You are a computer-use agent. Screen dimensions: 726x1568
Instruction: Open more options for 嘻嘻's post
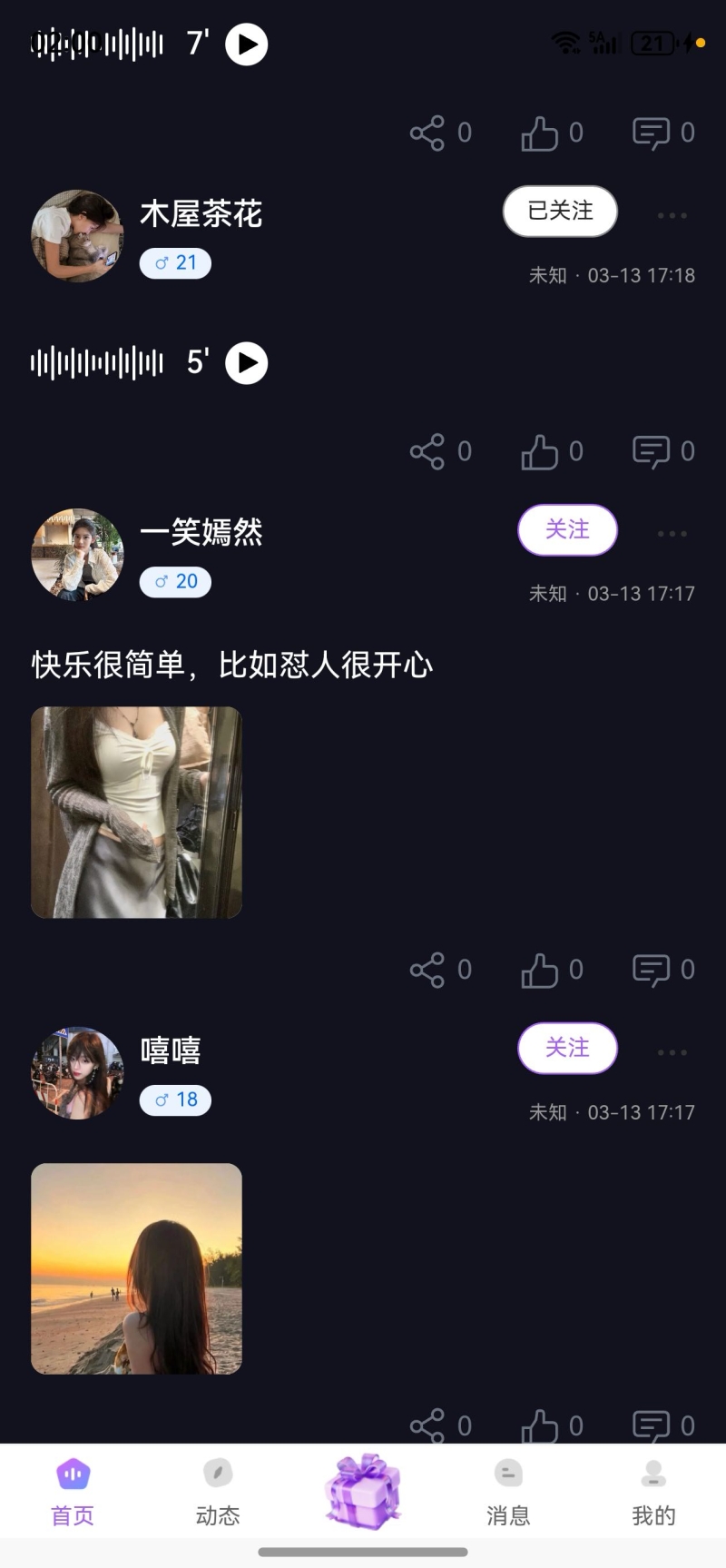pos(672,1052)
